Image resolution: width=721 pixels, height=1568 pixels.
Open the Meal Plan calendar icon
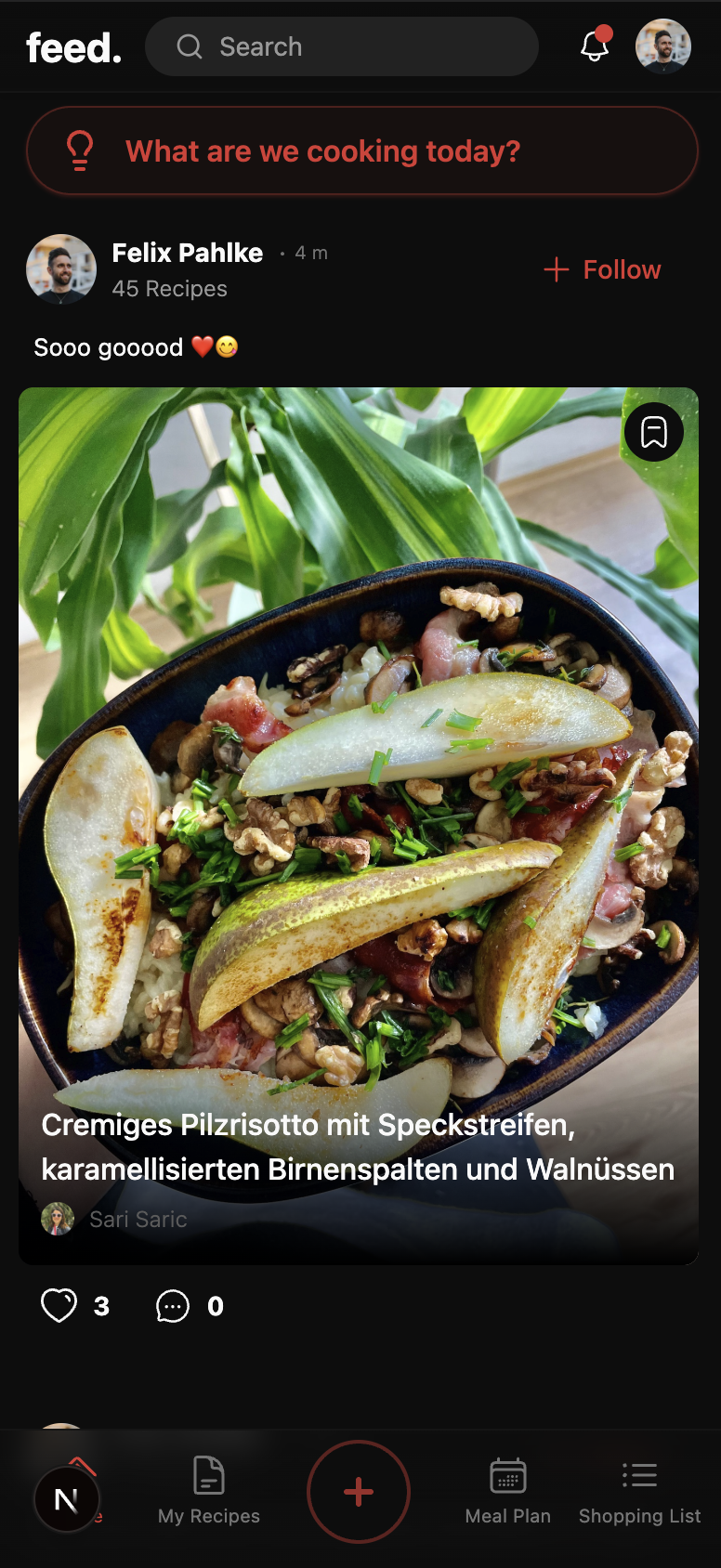[507, 1486]
